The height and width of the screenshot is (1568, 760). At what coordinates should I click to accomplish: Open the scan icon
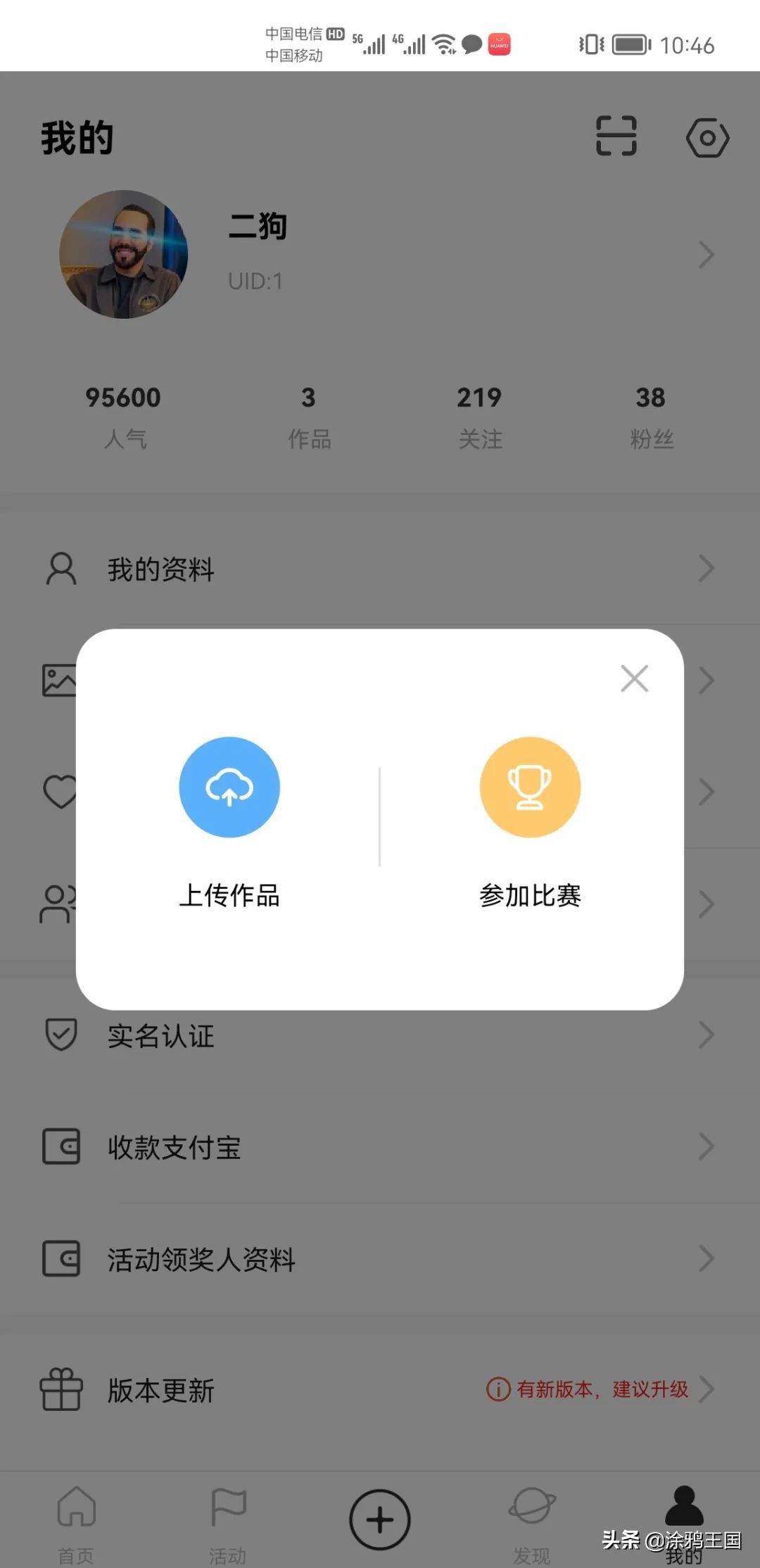point(616,136)
